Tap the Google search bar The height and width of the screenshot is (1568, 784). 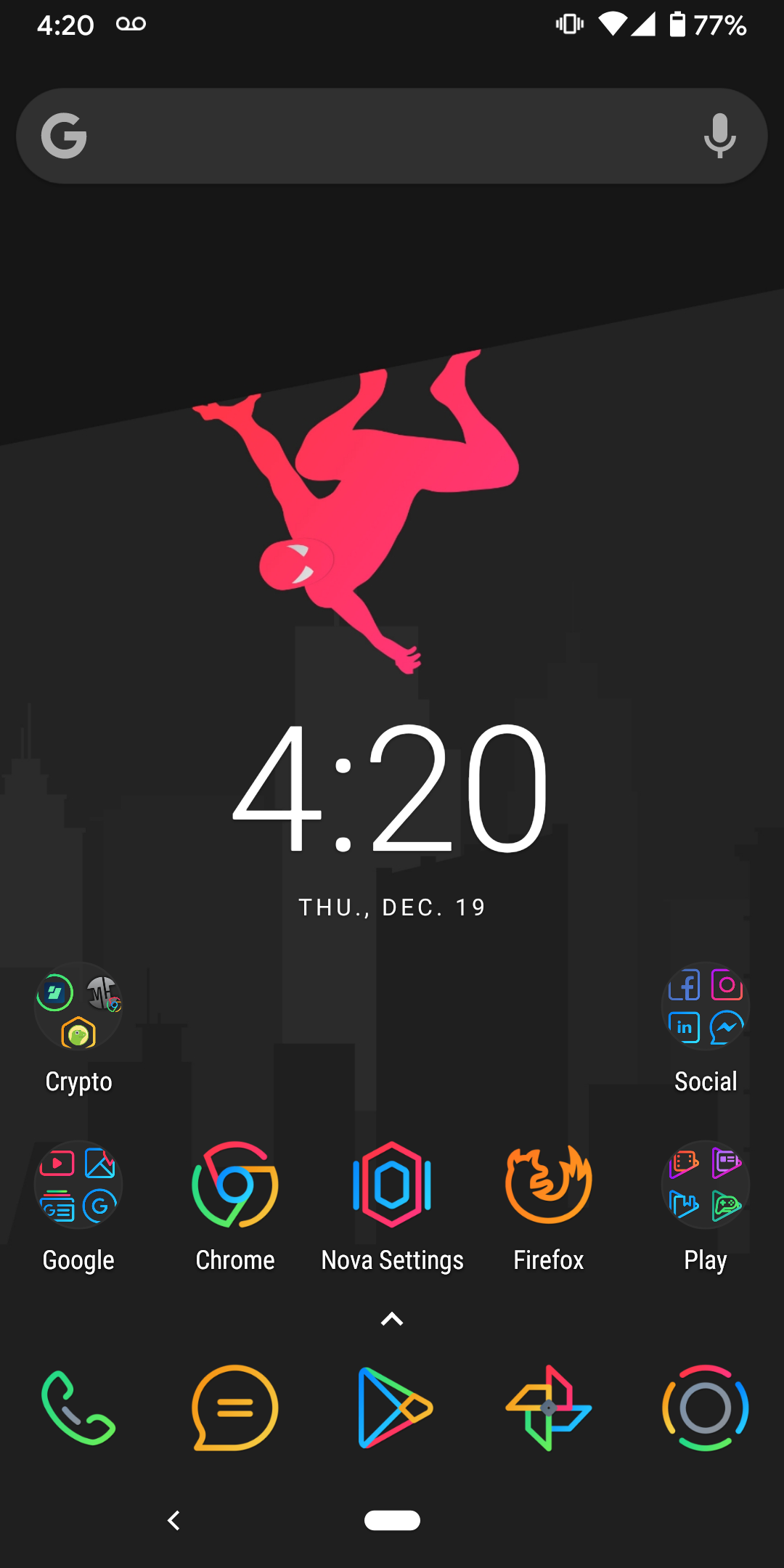392,136
